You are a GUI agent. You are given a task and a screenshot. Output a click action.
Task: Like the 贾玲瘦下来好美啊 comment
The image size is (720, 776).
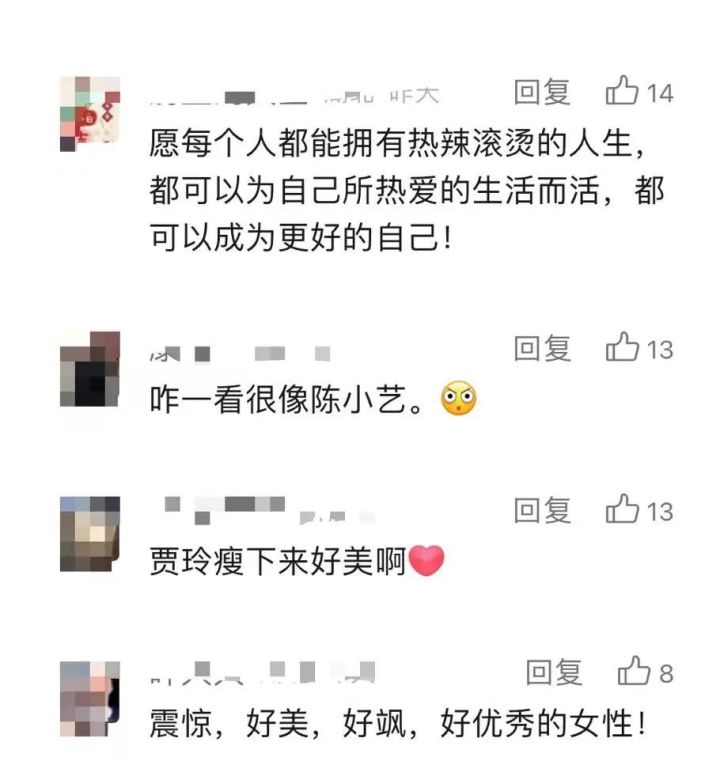point(624,510)
